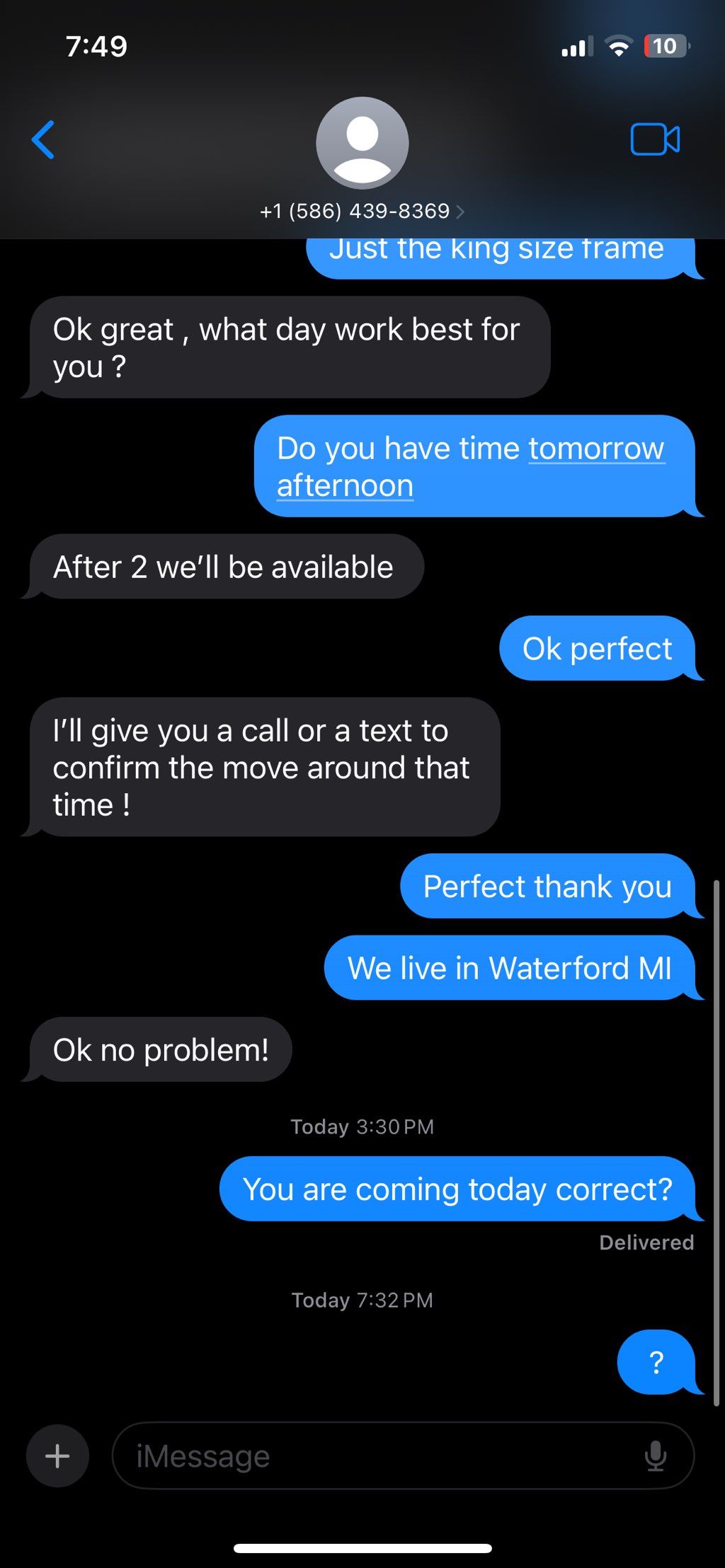Open contact details for +1 (586) 439-8369
725x1568 pixels.
[362, 211]
